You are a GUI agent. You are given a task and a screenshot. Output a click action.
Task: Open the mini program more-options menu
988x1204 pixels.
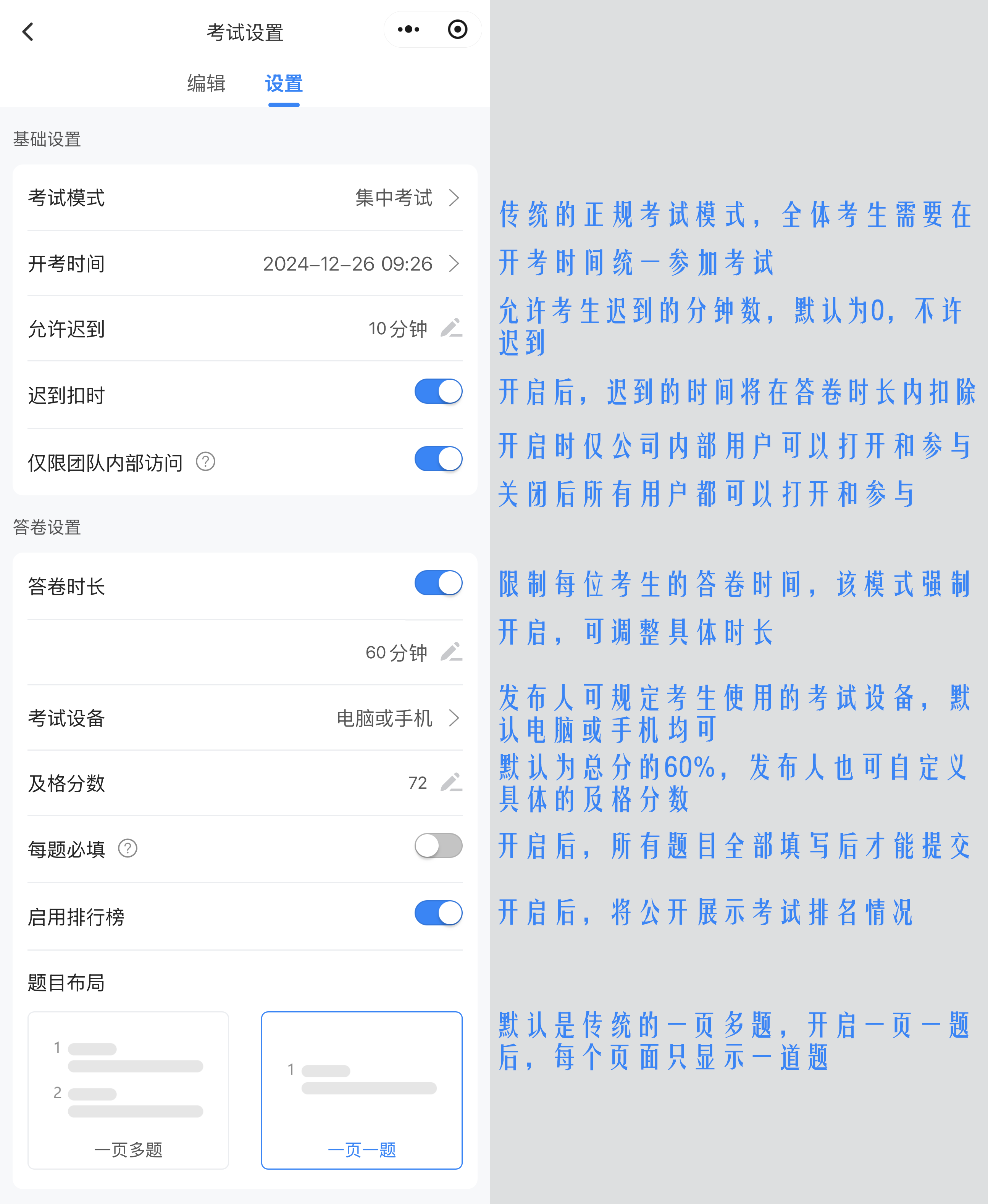408,30
